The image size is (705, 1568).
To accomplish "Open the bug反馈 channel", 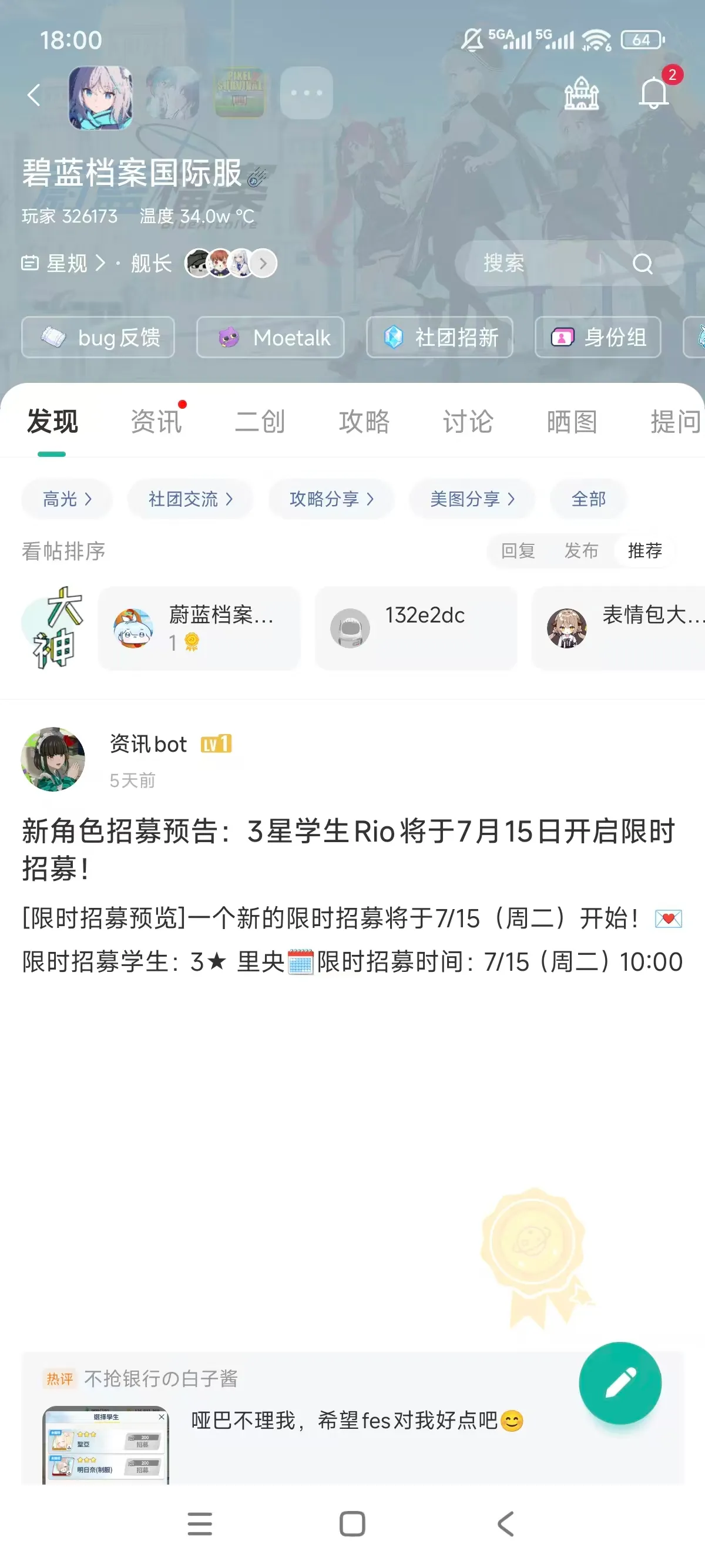I will (98, 337).
